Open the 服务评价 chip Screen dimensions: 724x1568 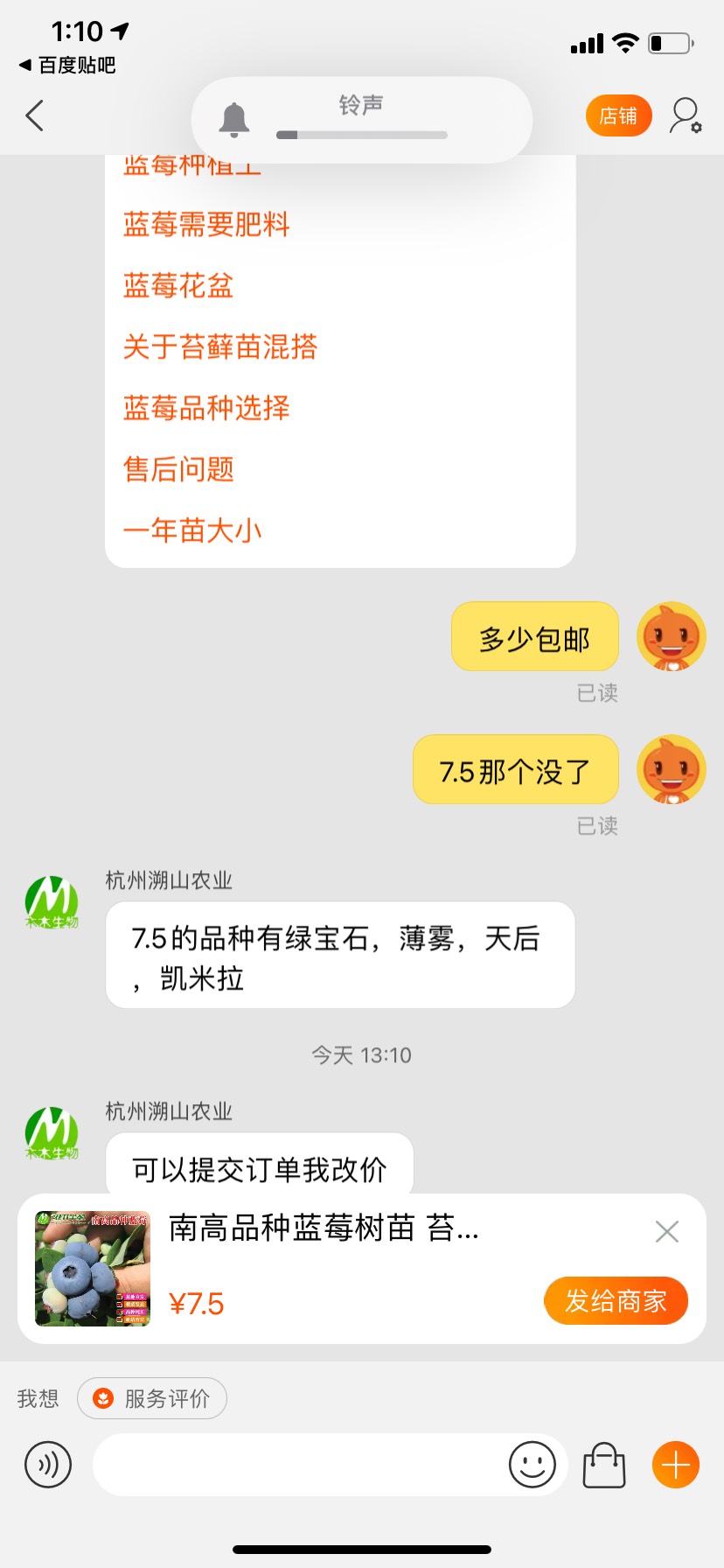(x=152, y=1398)
